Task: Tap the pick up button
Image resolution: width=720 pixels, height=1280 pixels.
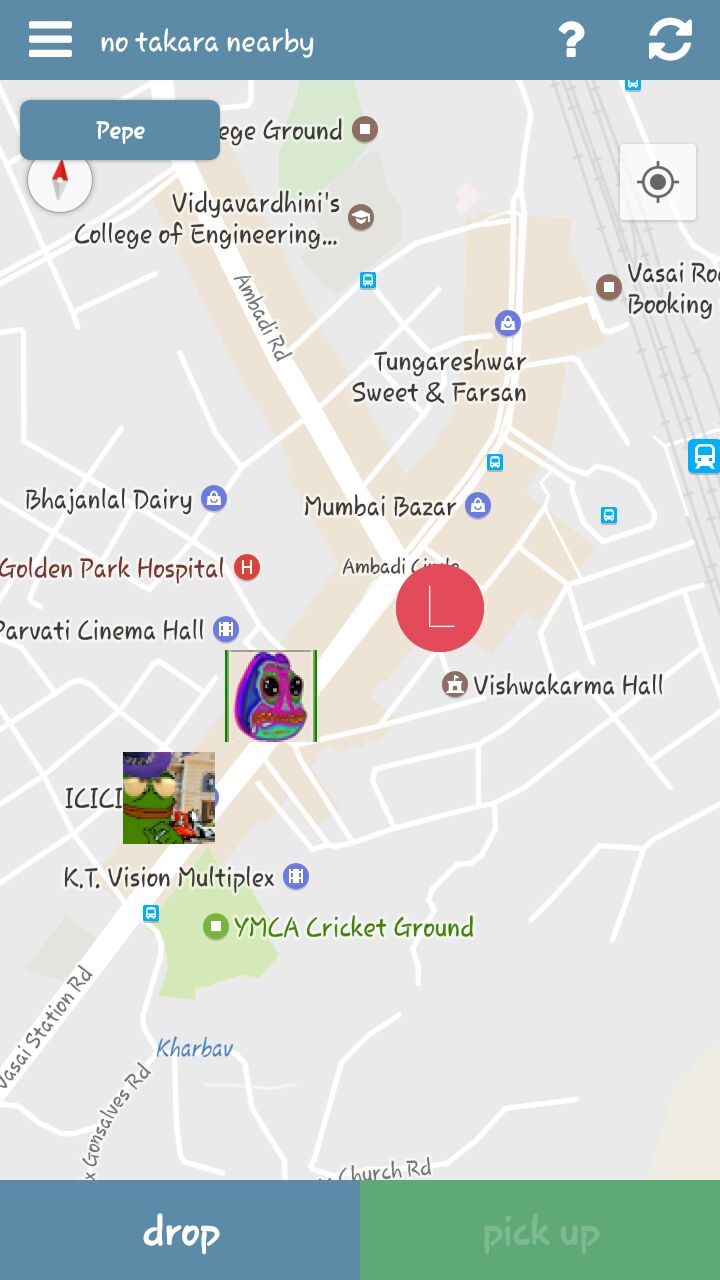Action: [540, 1230]
